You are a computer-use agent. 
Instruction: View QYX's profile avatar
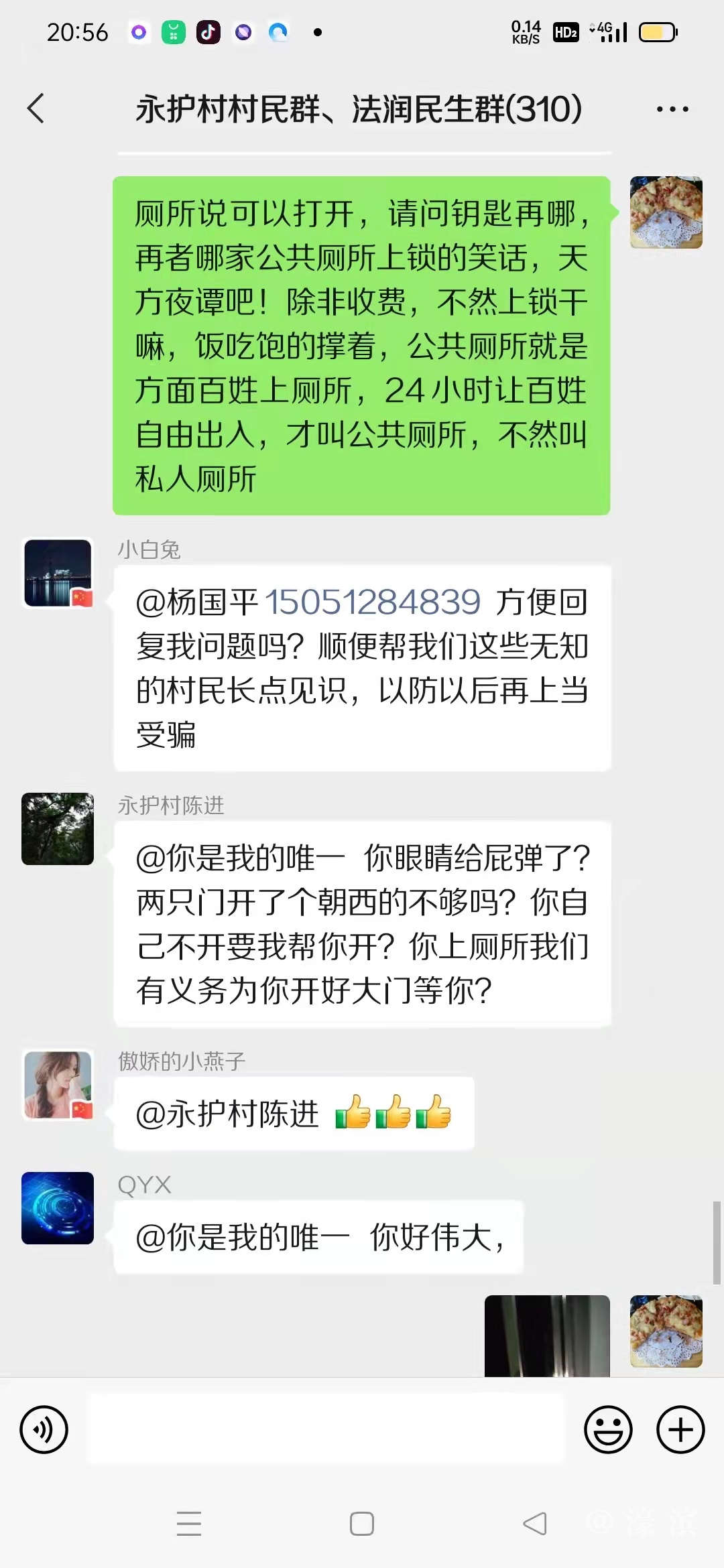tap(58, 1208)
